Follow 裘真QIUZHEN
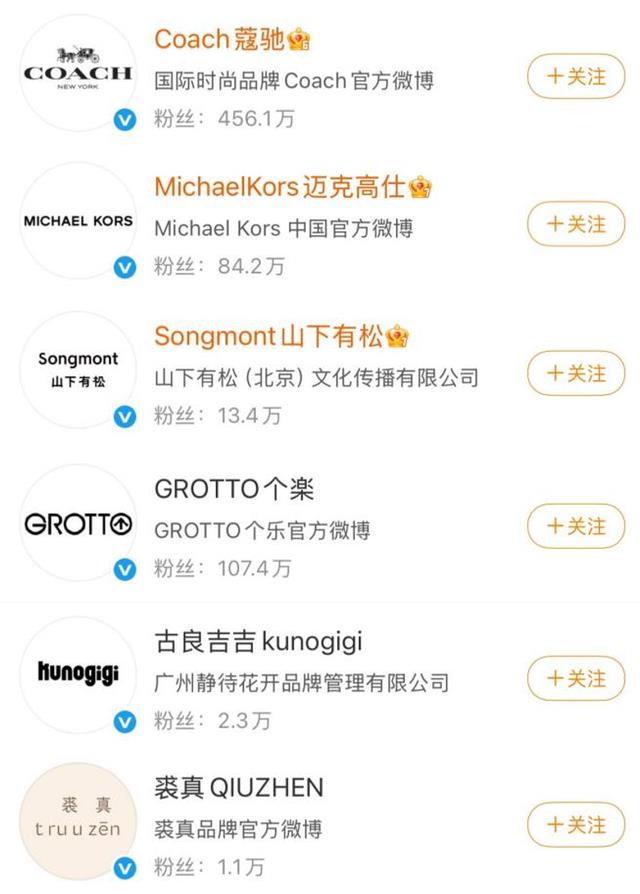The width and height of the screenshot is (640, 894). pyautogui.click(x=575, y=825)
